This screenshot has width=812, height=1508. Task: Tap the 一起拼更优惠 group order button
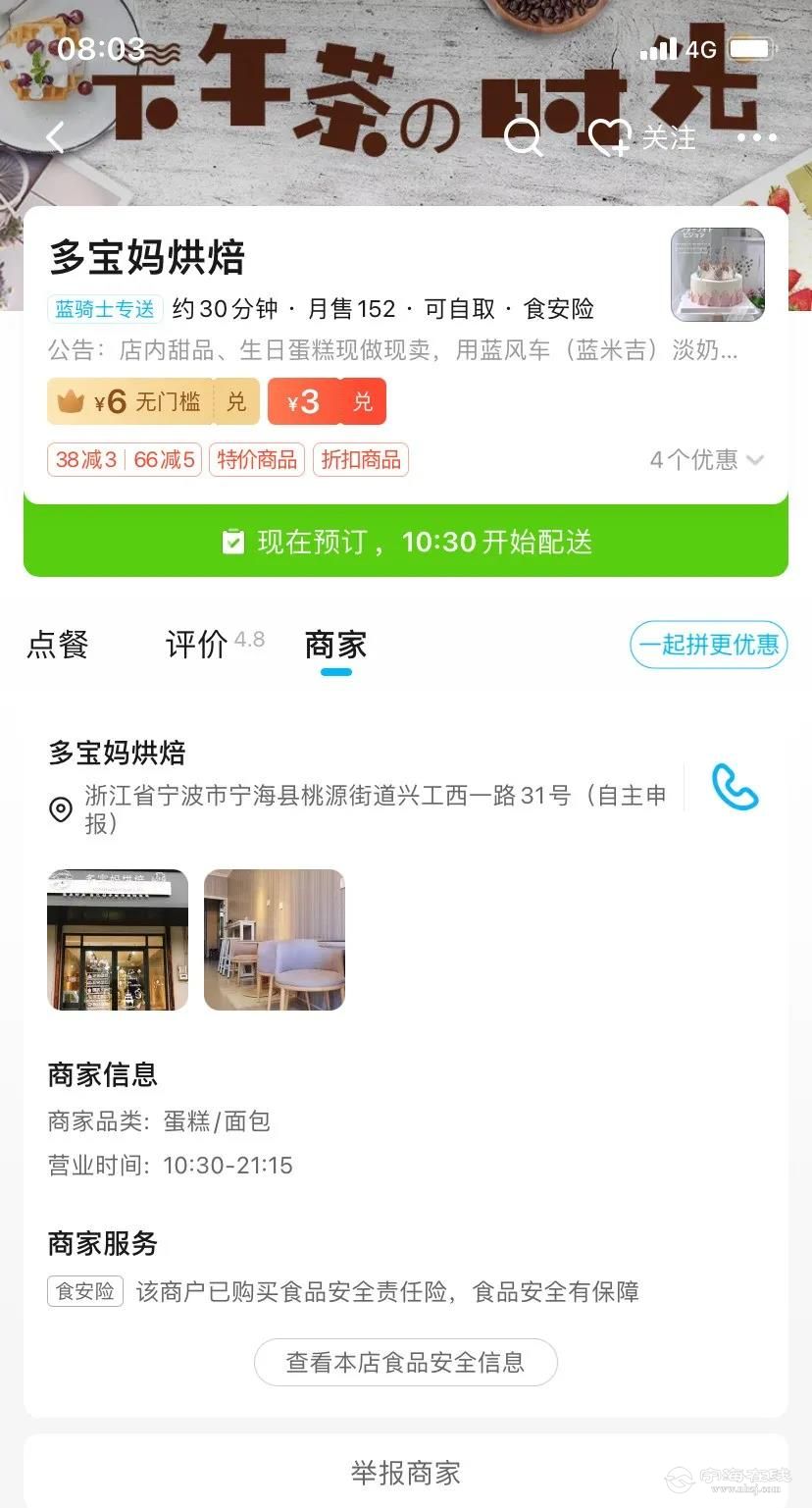pos(708,645)
